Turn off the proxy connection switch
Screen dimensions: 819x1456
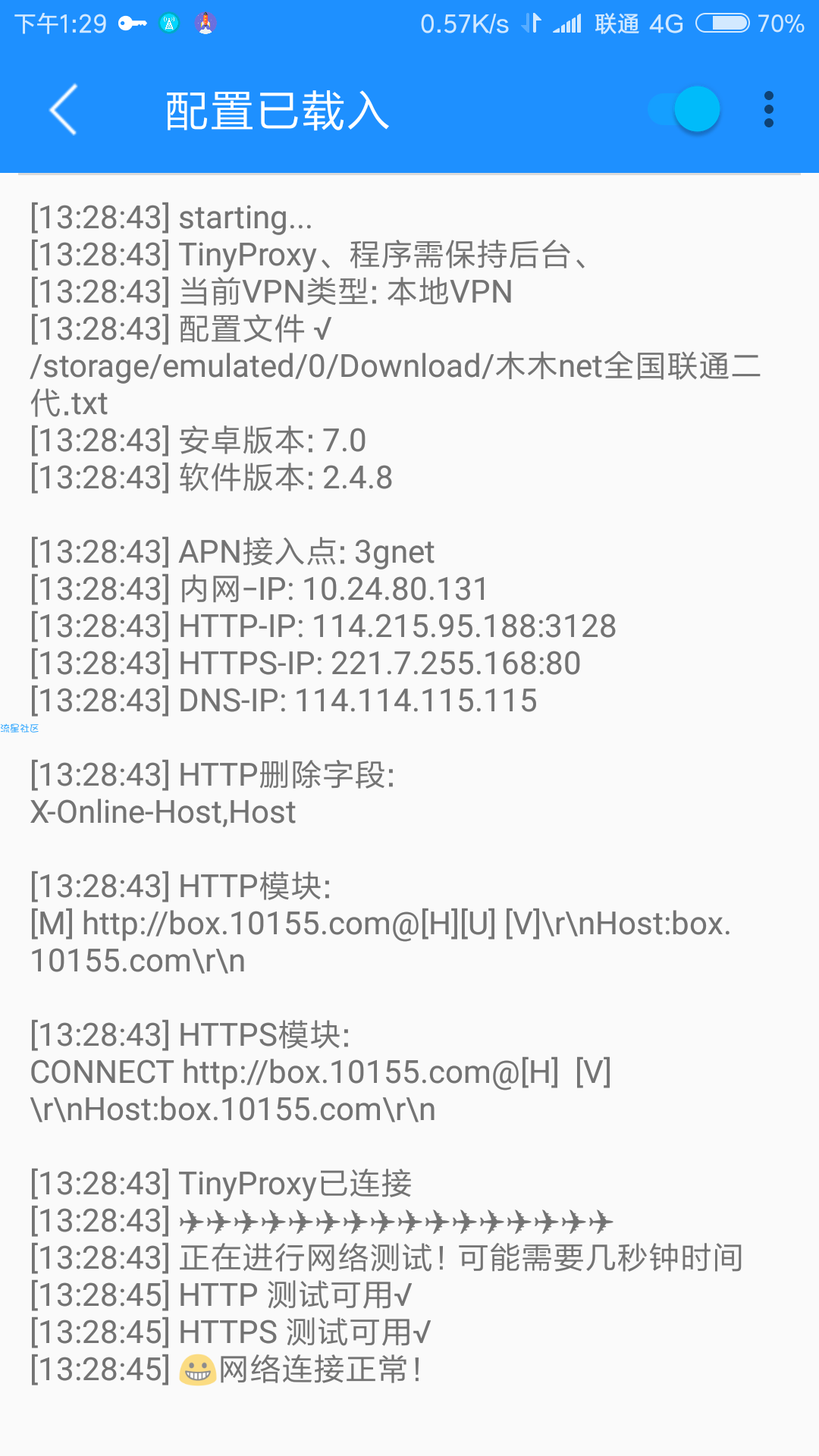tap(684, 110)
